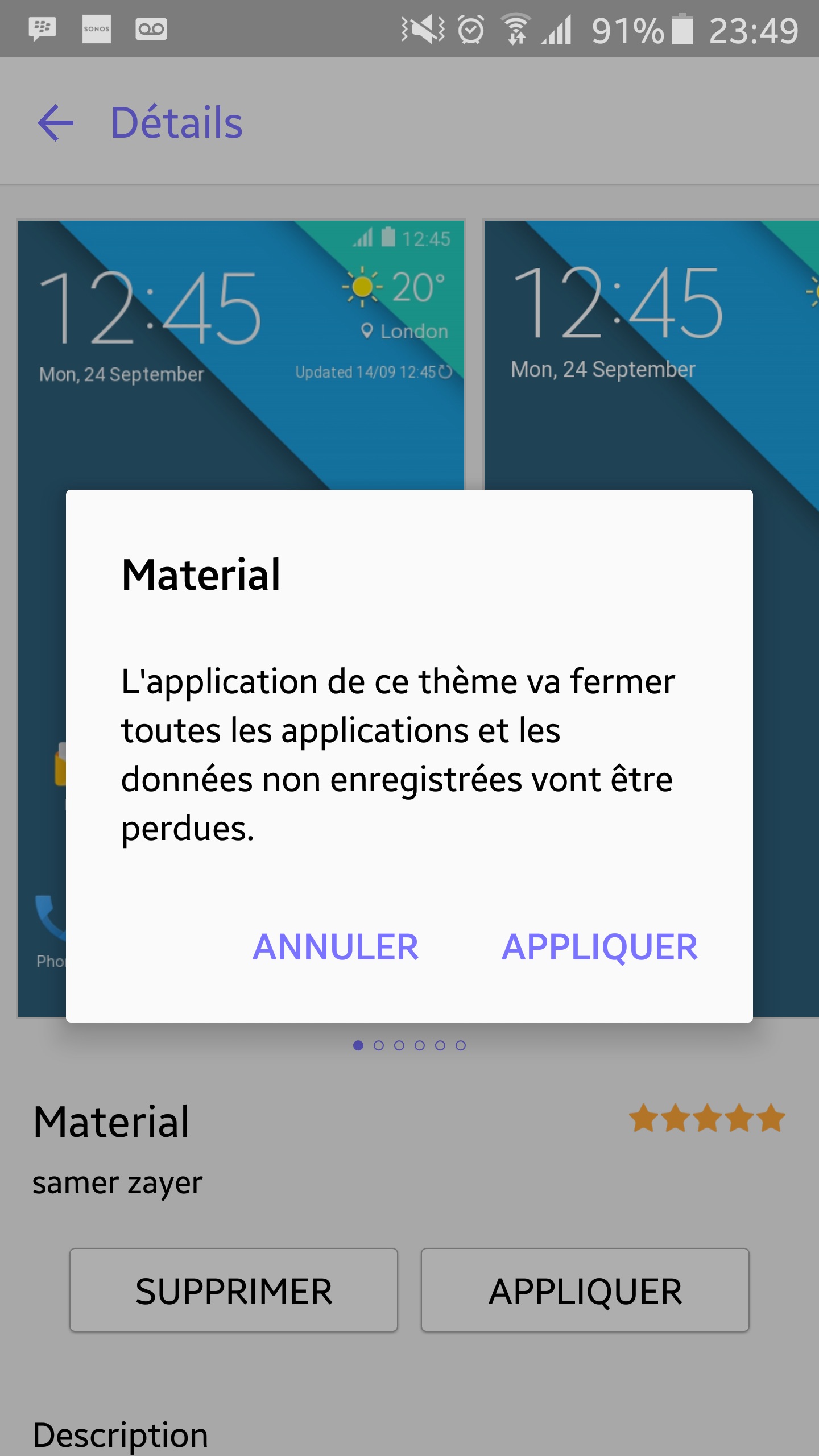Cancel the Material theme dialog with ANNULER
The height and width of the screenshot is (1456, 819).
tap(336, 947)
